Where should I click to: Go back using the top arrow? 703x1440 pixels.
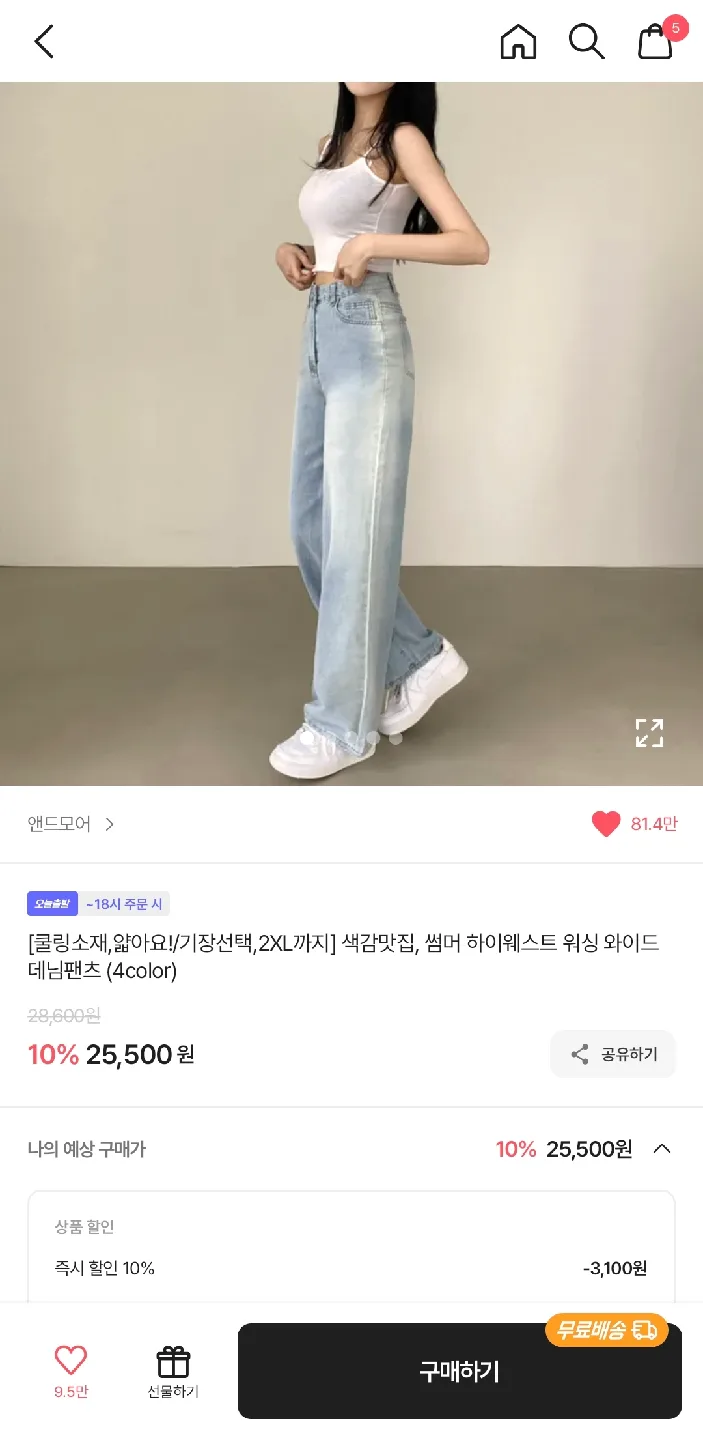tap(44, 42)
